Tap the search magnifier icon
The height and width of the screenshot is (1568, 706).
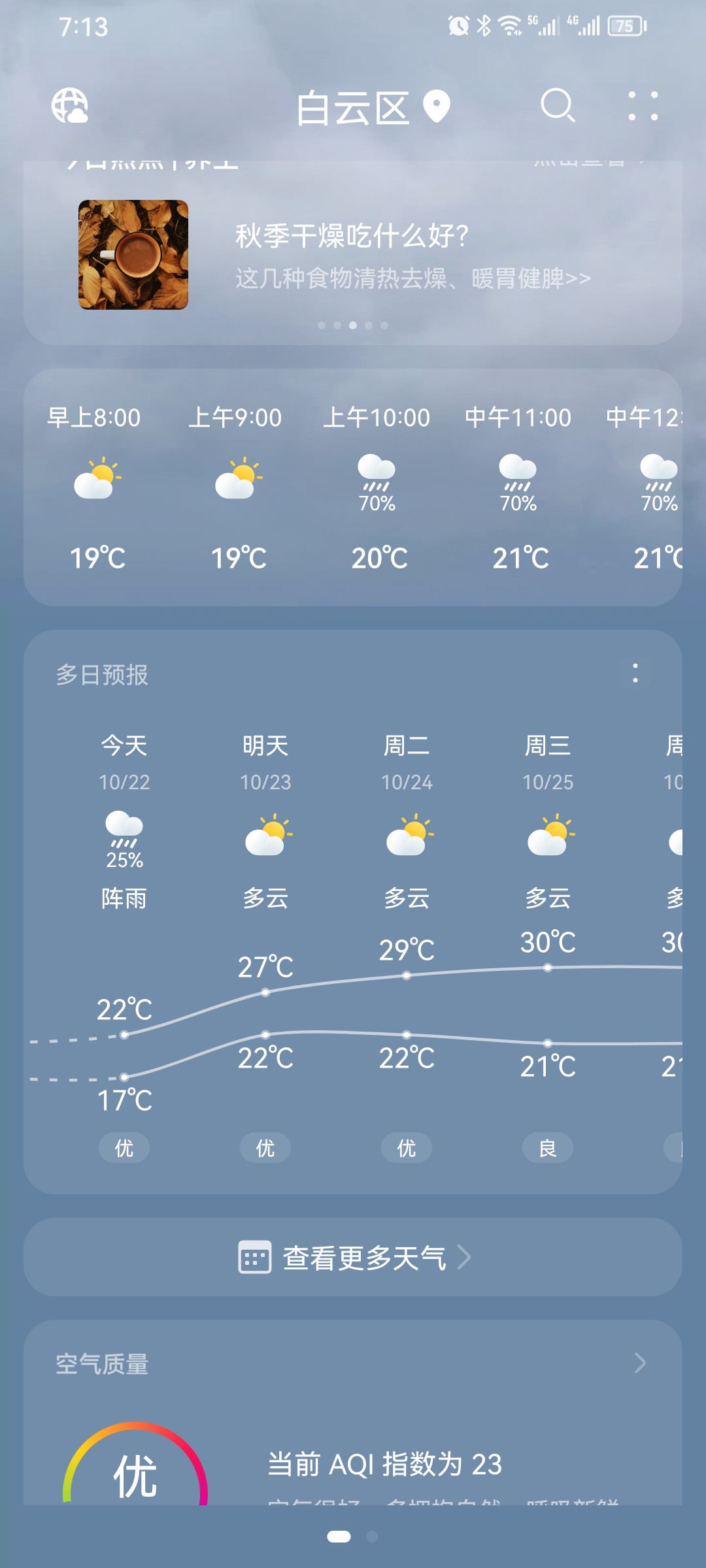558,106
